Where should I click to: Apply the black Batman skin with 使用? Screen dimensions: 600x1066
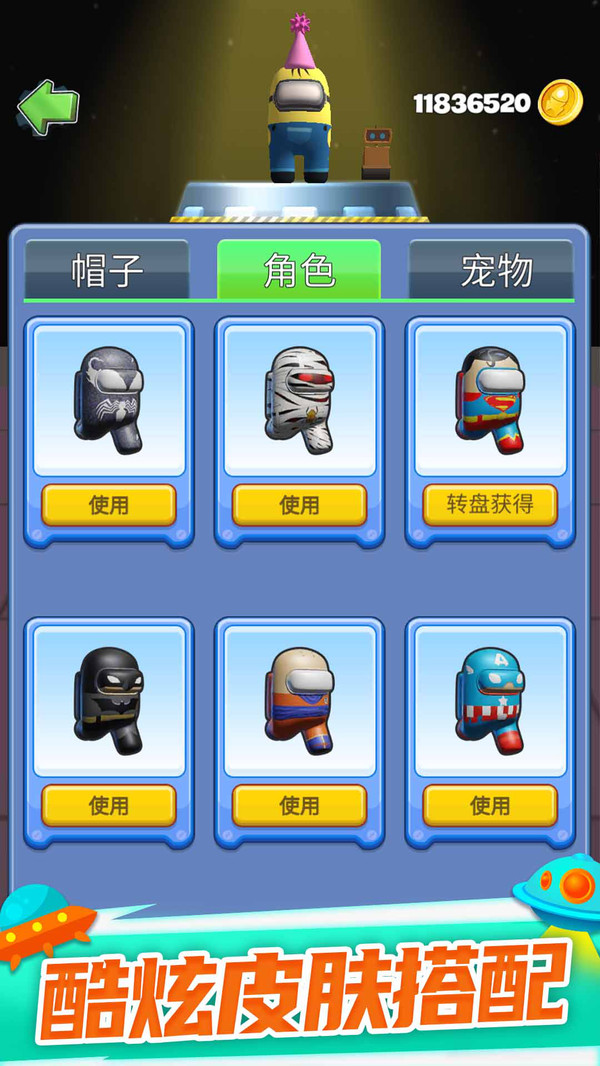[x=109, y=805]
